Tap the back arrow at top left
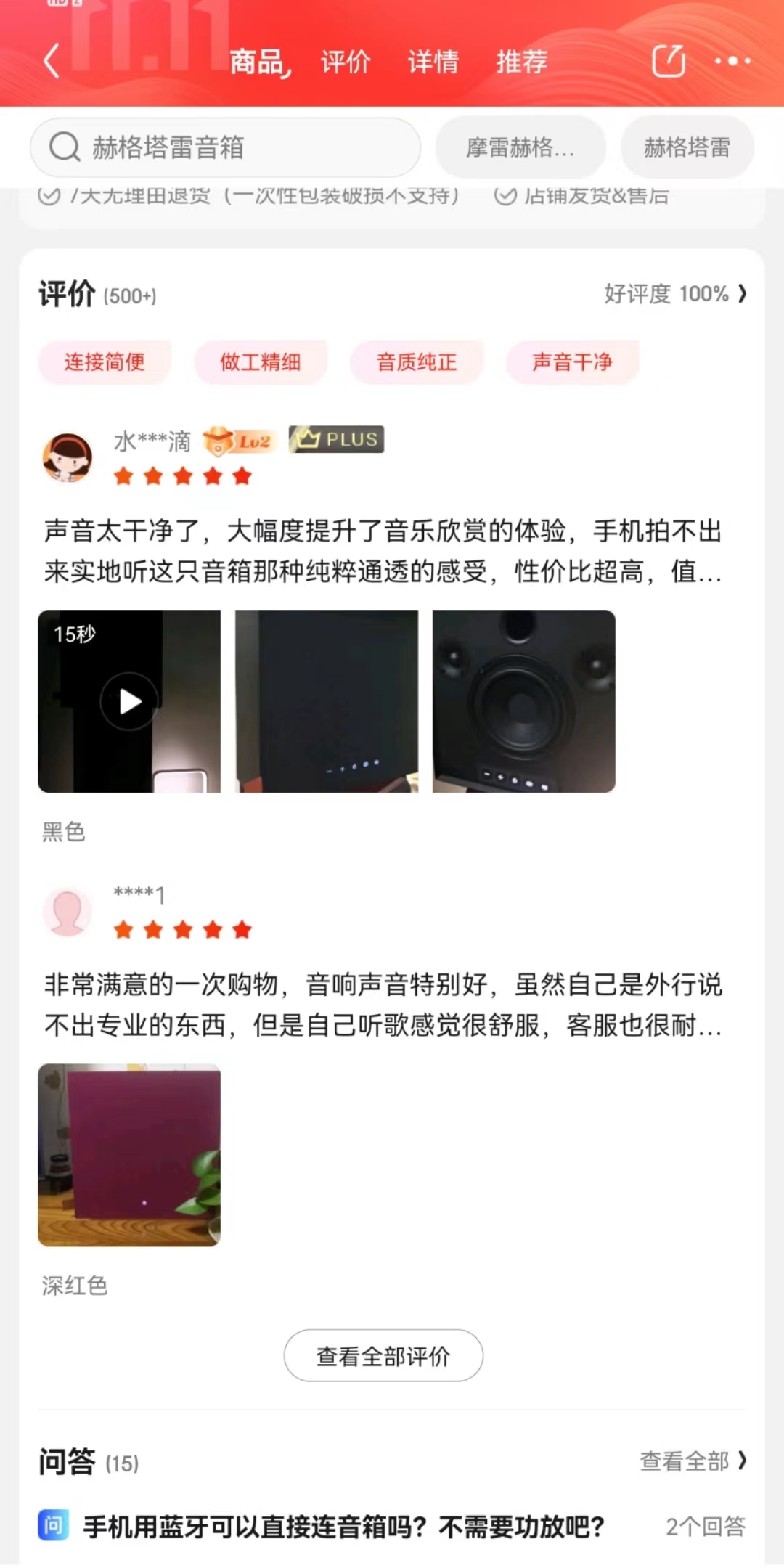 point(51,61)
